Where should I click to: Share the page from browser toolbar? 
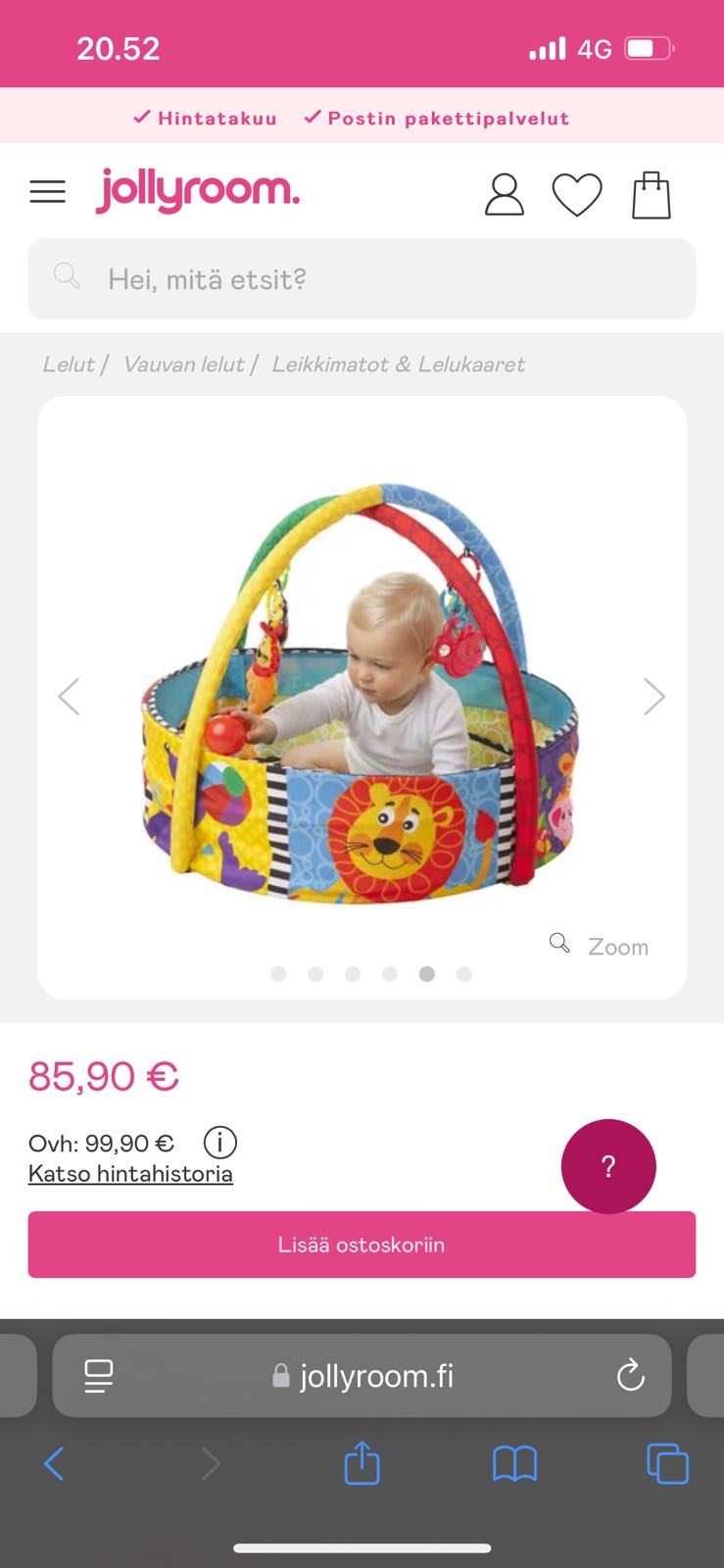[x=362, y=1464]
